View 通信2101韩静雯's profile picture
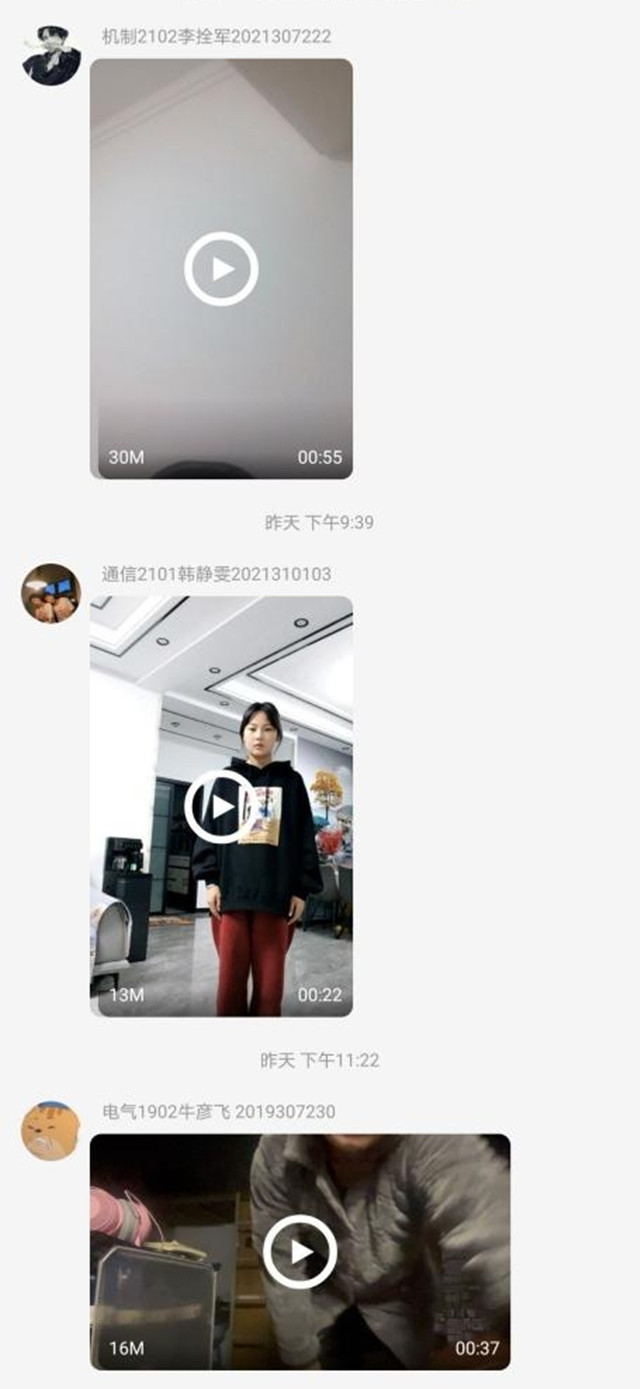640x1389 pixels. [51, 593]
